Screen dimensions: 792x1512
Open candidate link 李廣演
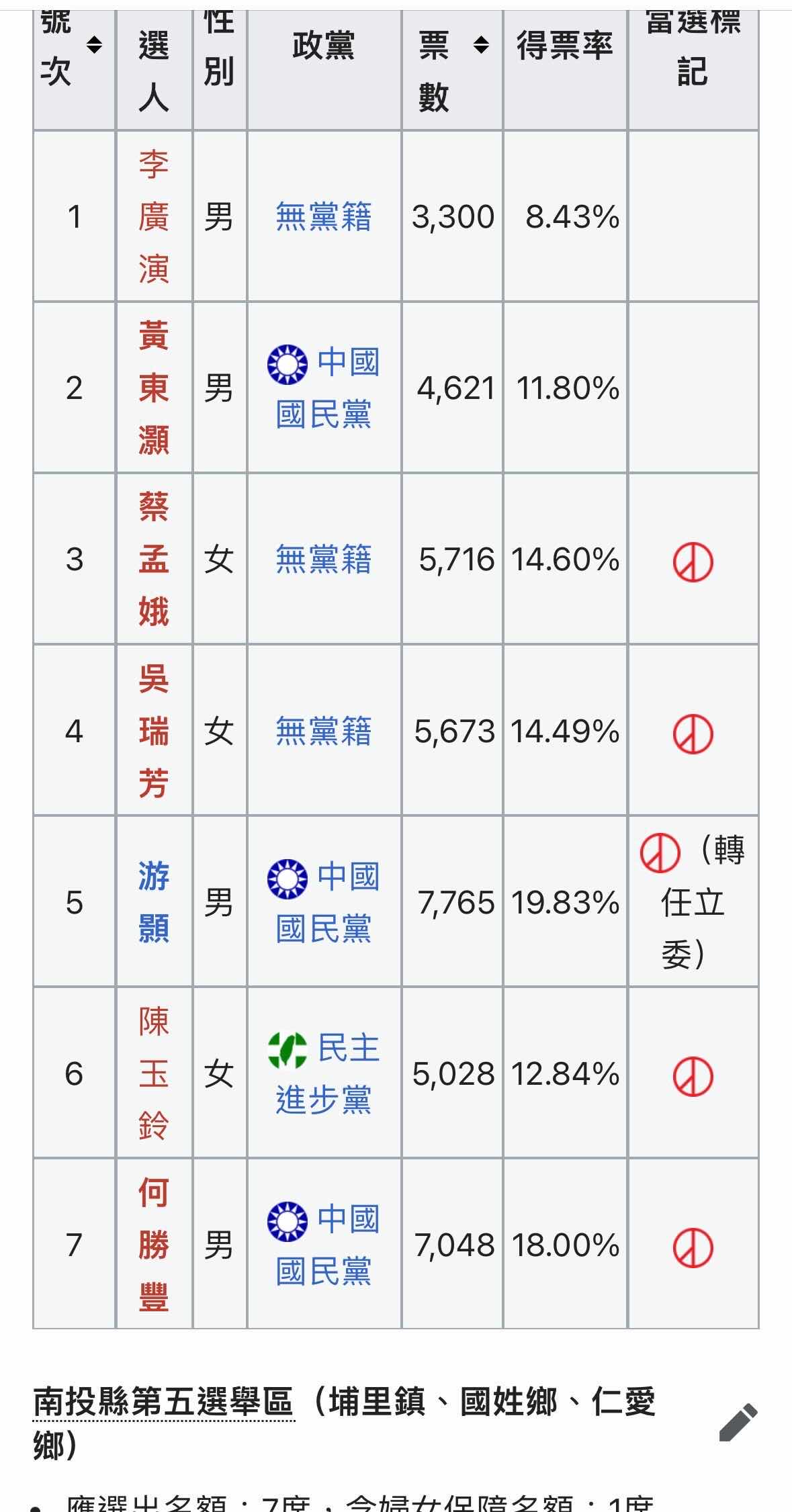(x=152, y=215)
